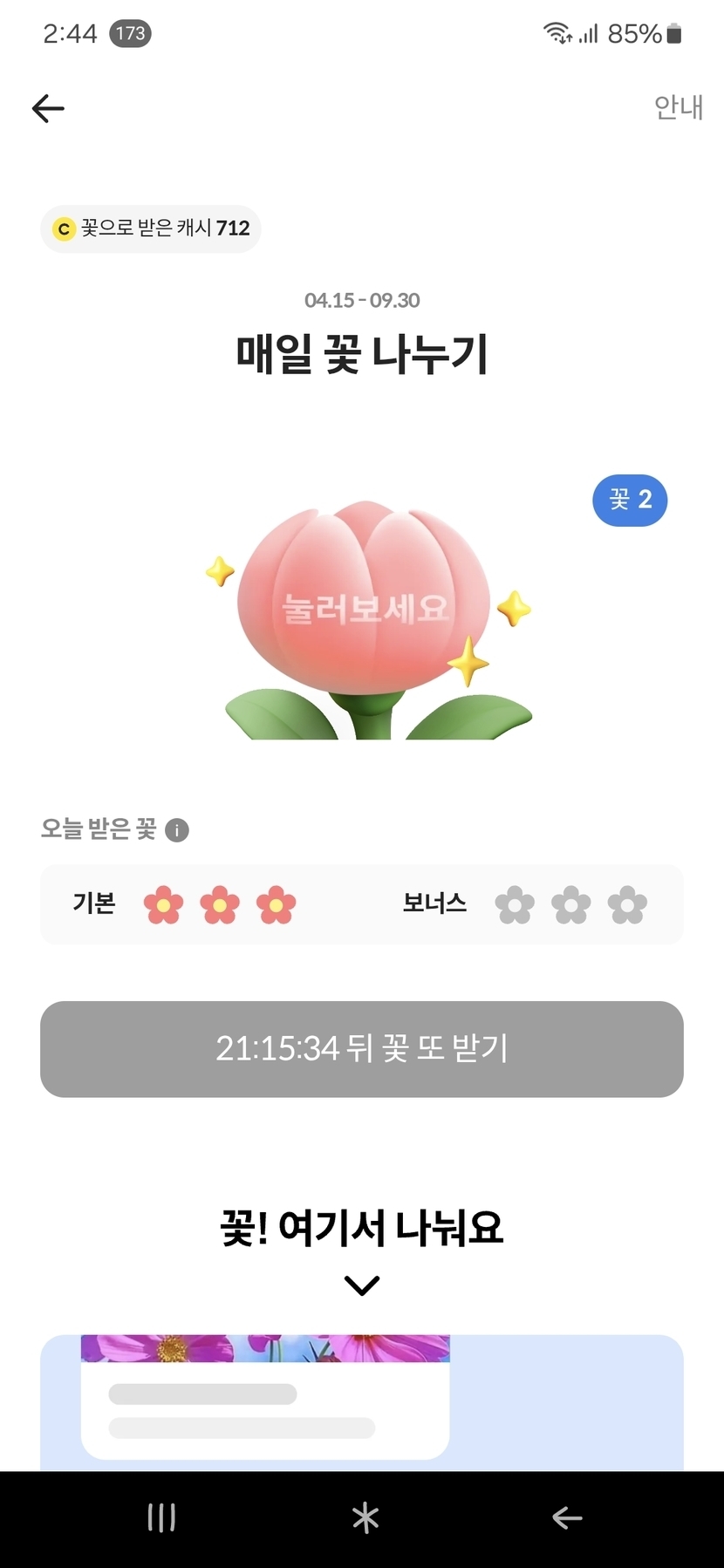Screen dimensions: 724x1568
Task: Open the 안내 guide link
Action: click(x=678, y=107)
